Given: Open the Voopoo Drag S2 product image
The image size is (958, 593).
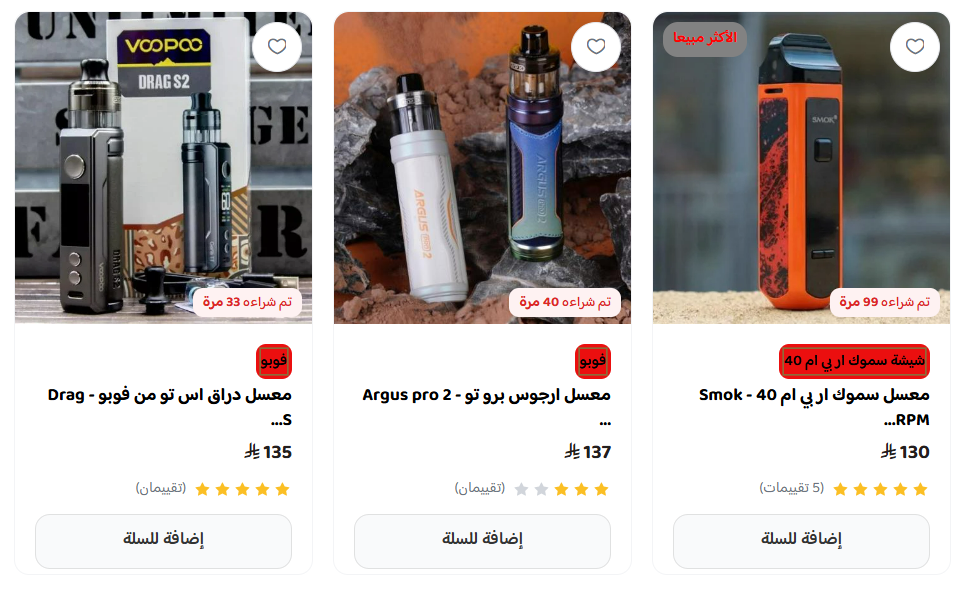Looking at the screenshot, I should pyautogui.click(x=163, y=180).
